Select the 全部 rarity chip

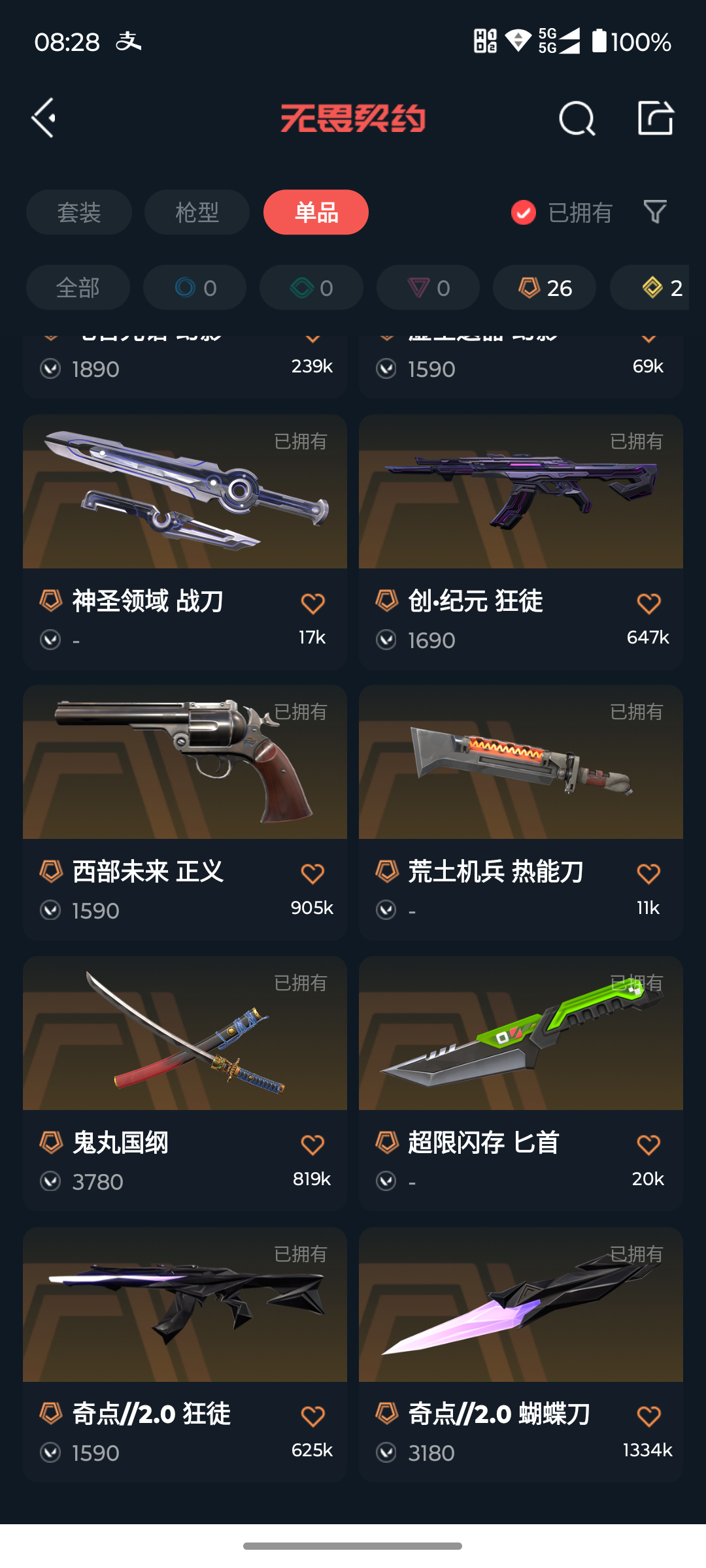point(78,287)
